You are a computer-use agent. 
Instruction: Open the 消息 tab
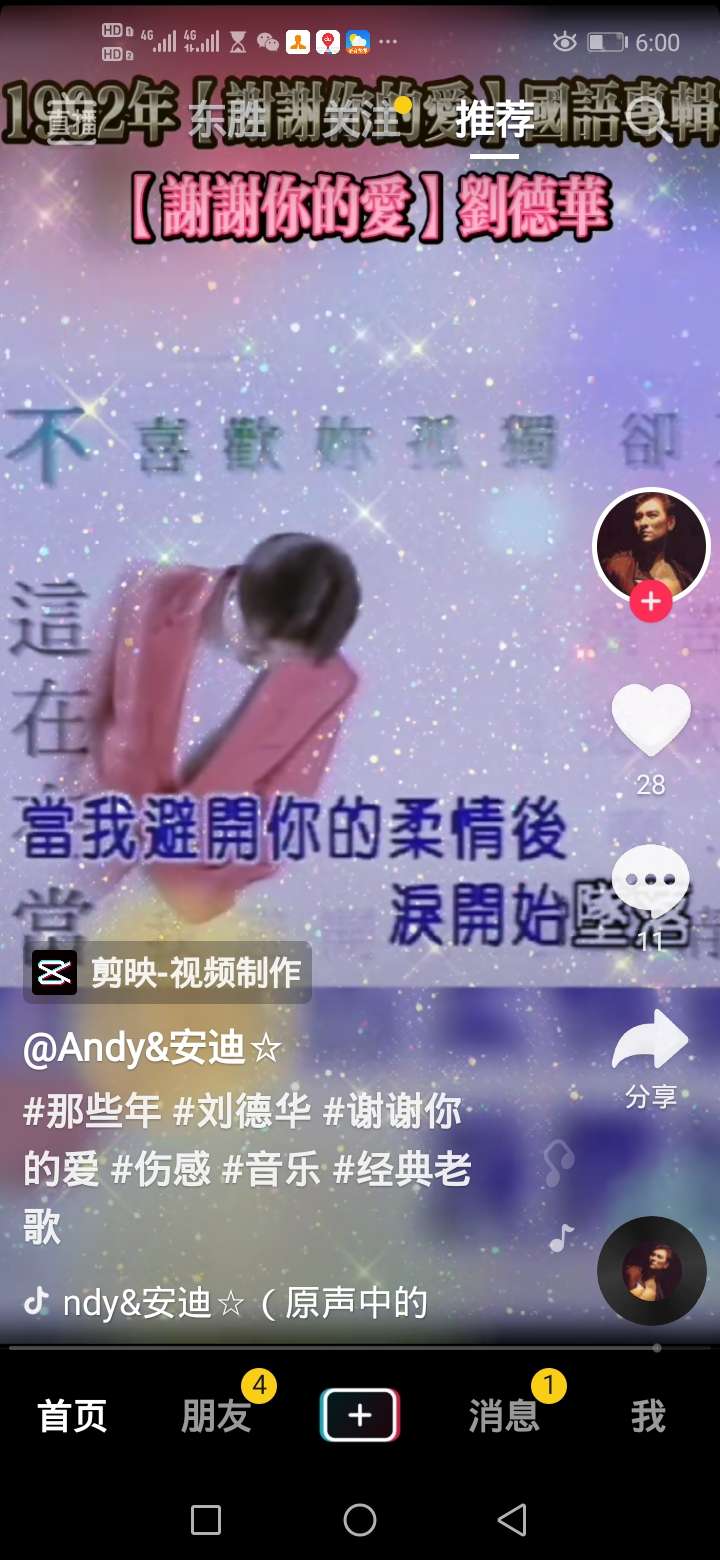pyautogui.click(x=504, y=1416)
